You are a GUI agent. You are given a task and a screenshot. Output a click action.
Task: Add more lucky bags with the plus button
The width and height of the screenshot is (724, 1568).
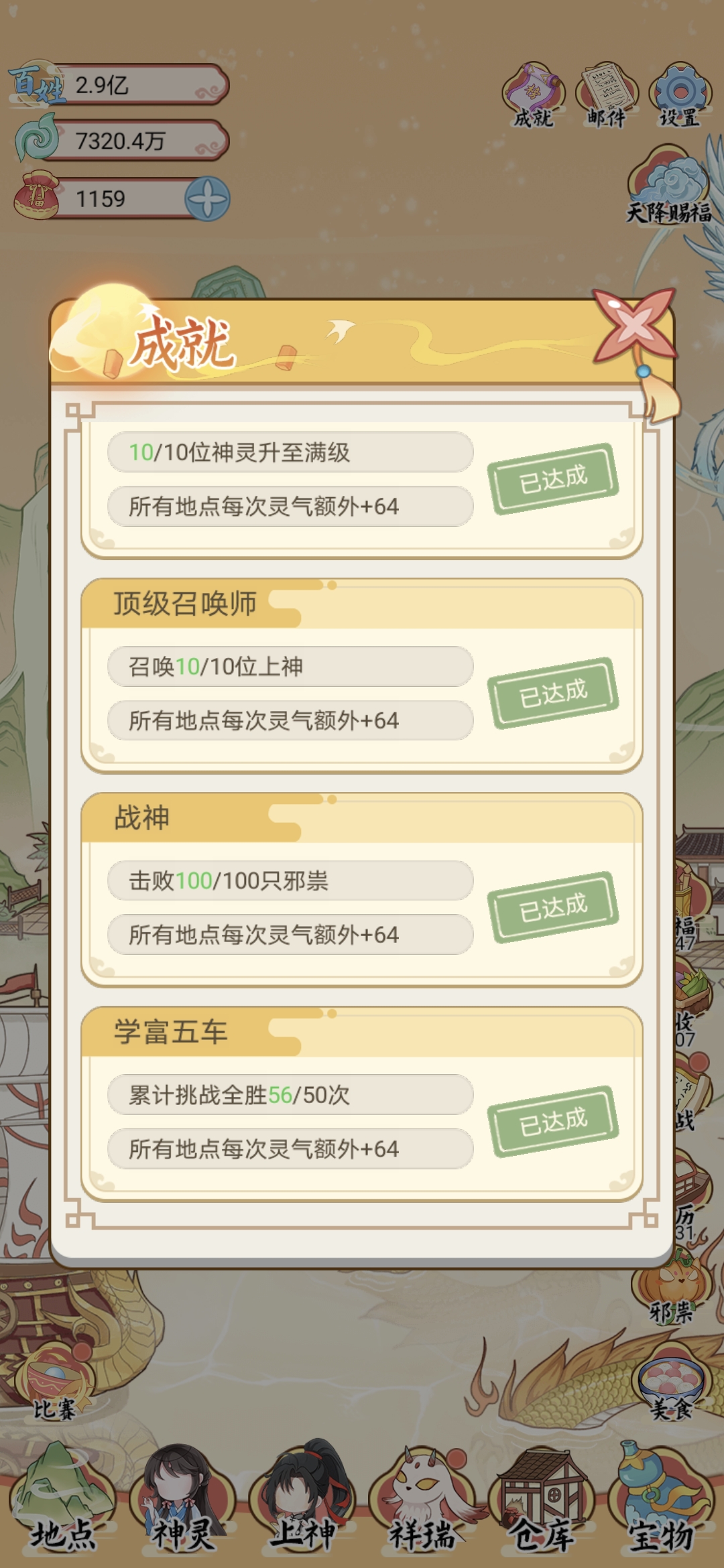tap(207, 199)
